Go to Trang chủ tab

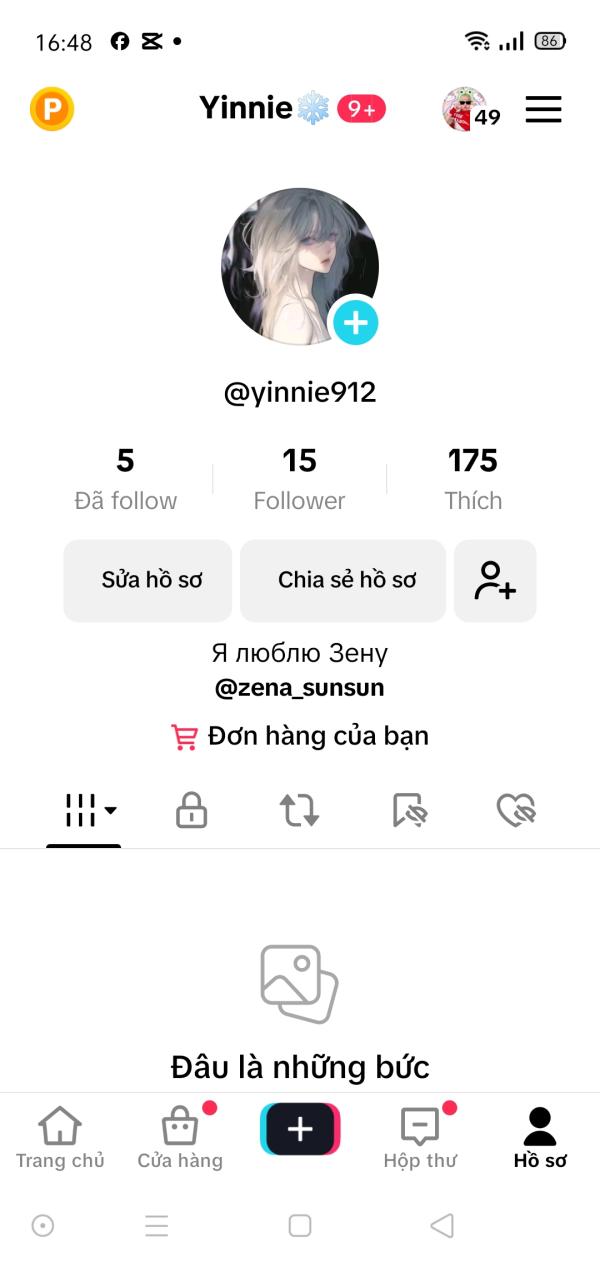(x=60, y=1138)
